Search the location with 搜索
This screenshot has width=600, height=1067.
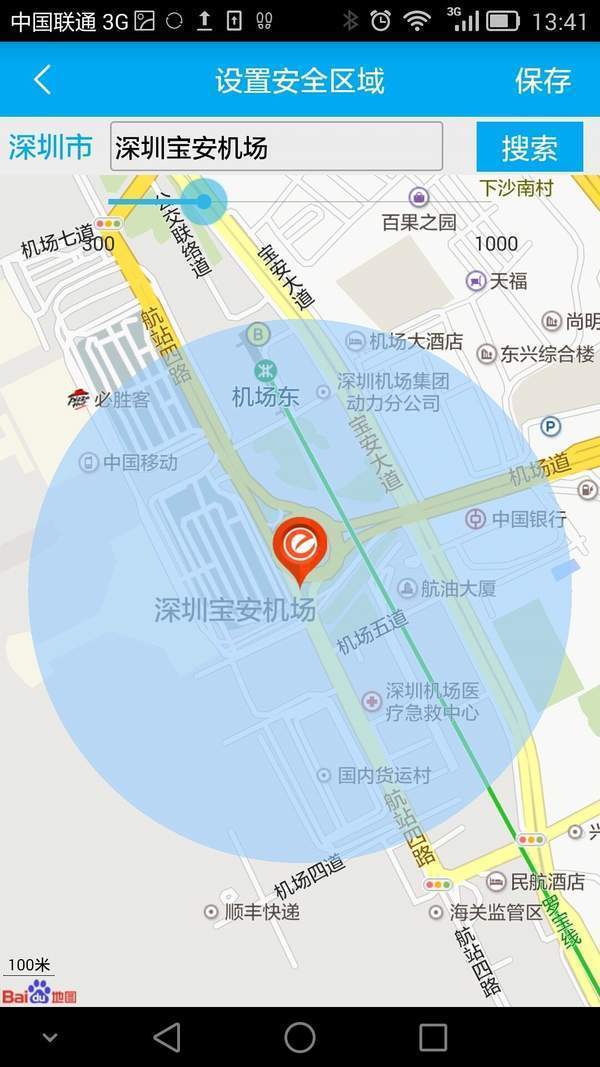click(529, 148)
